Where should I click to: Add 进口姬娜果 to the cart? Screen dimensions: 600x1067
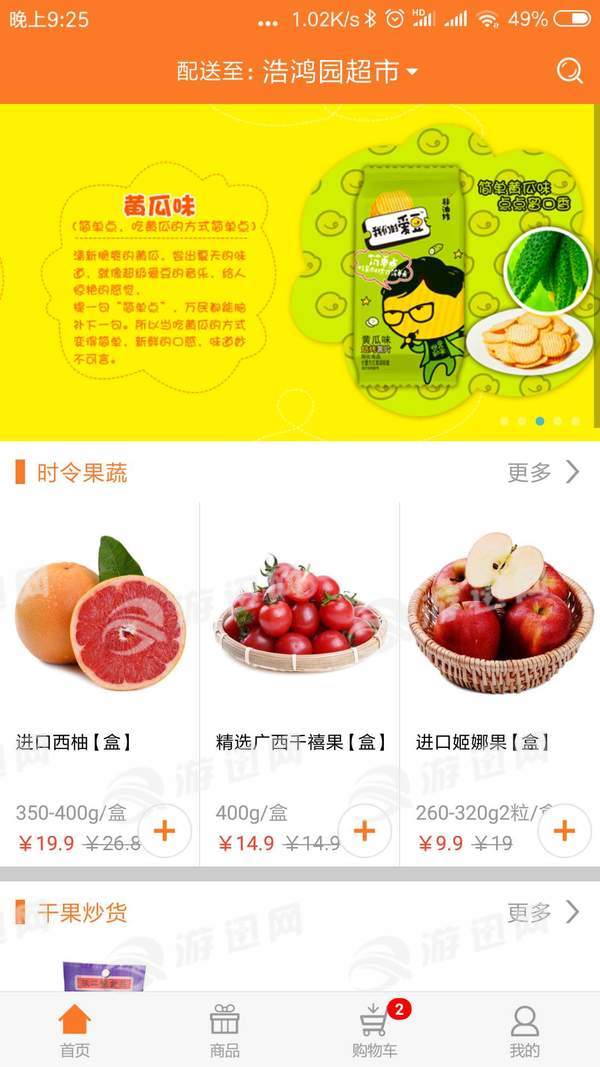[564, 830]
